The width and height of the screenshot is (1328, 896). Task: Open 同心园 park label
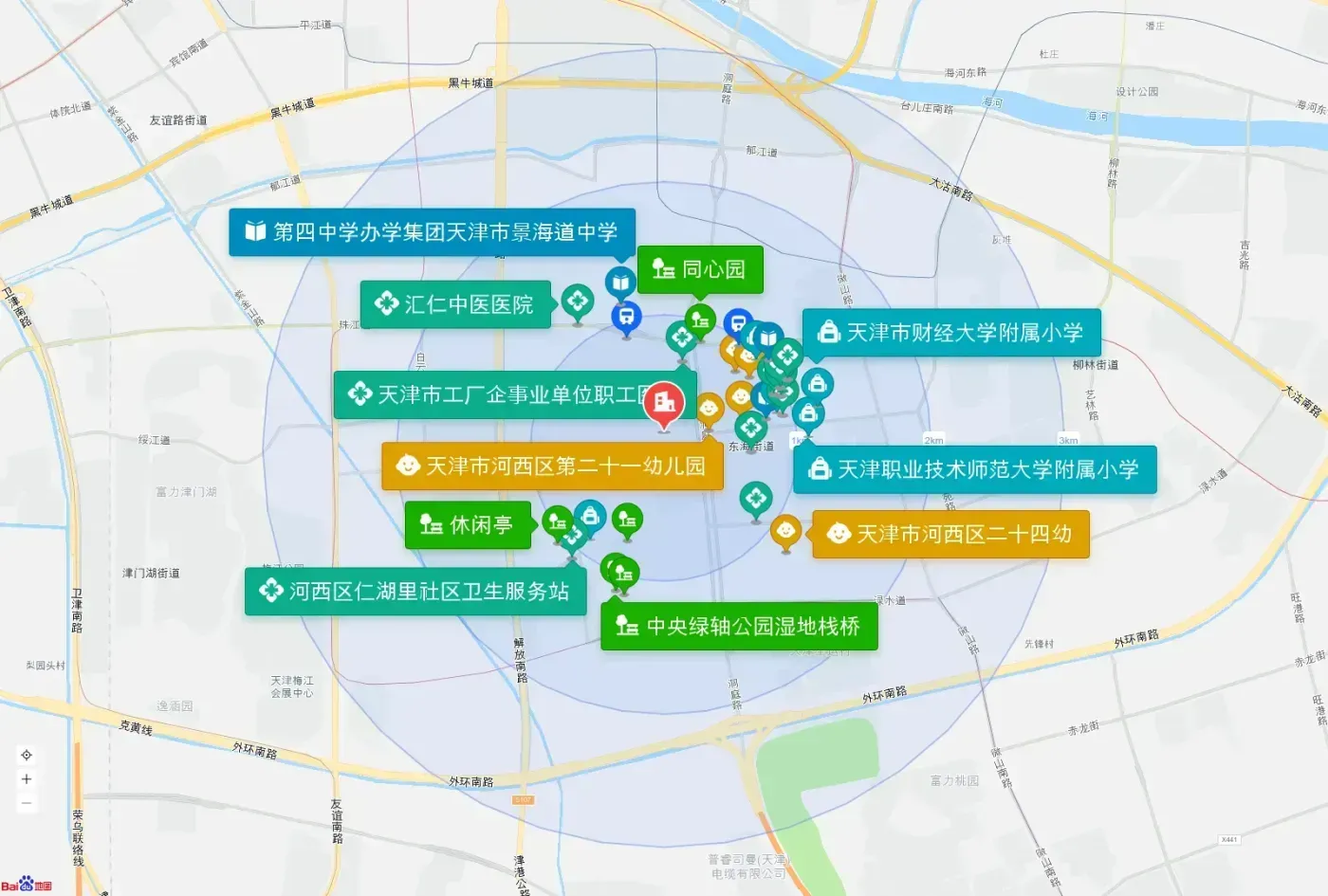700,269
